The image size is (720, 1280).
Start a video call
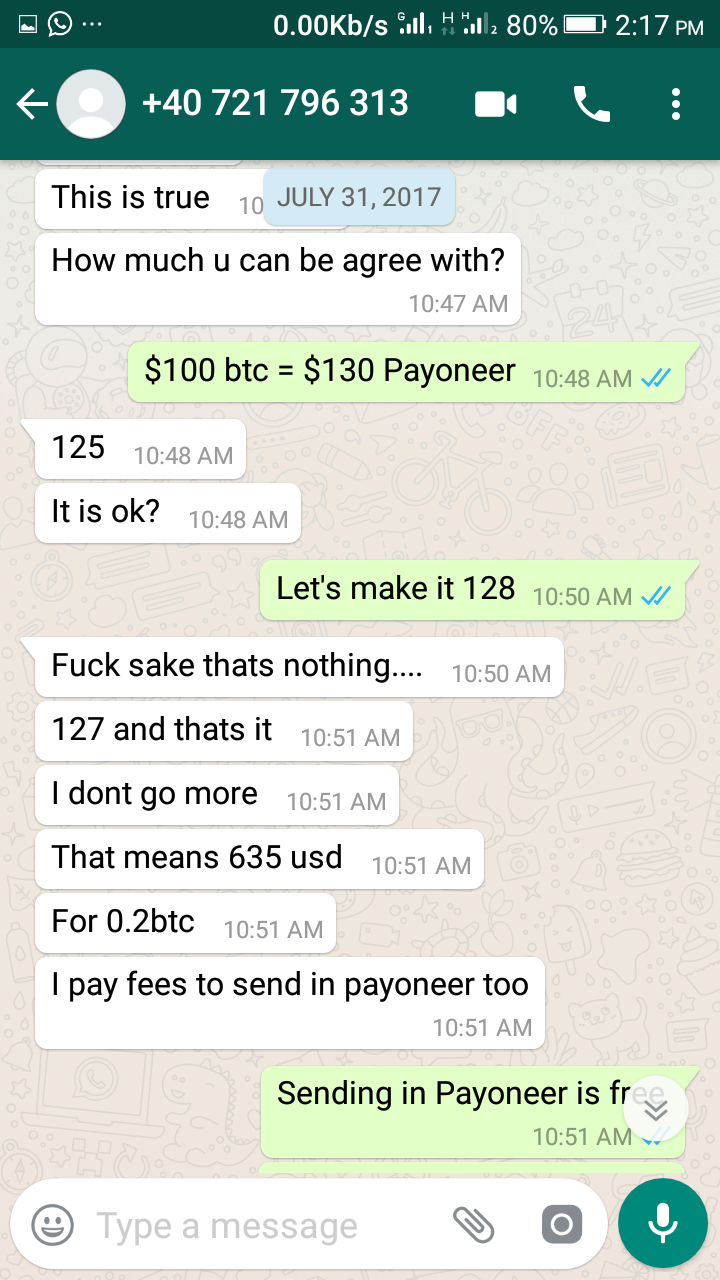click(x=496, y=104)
